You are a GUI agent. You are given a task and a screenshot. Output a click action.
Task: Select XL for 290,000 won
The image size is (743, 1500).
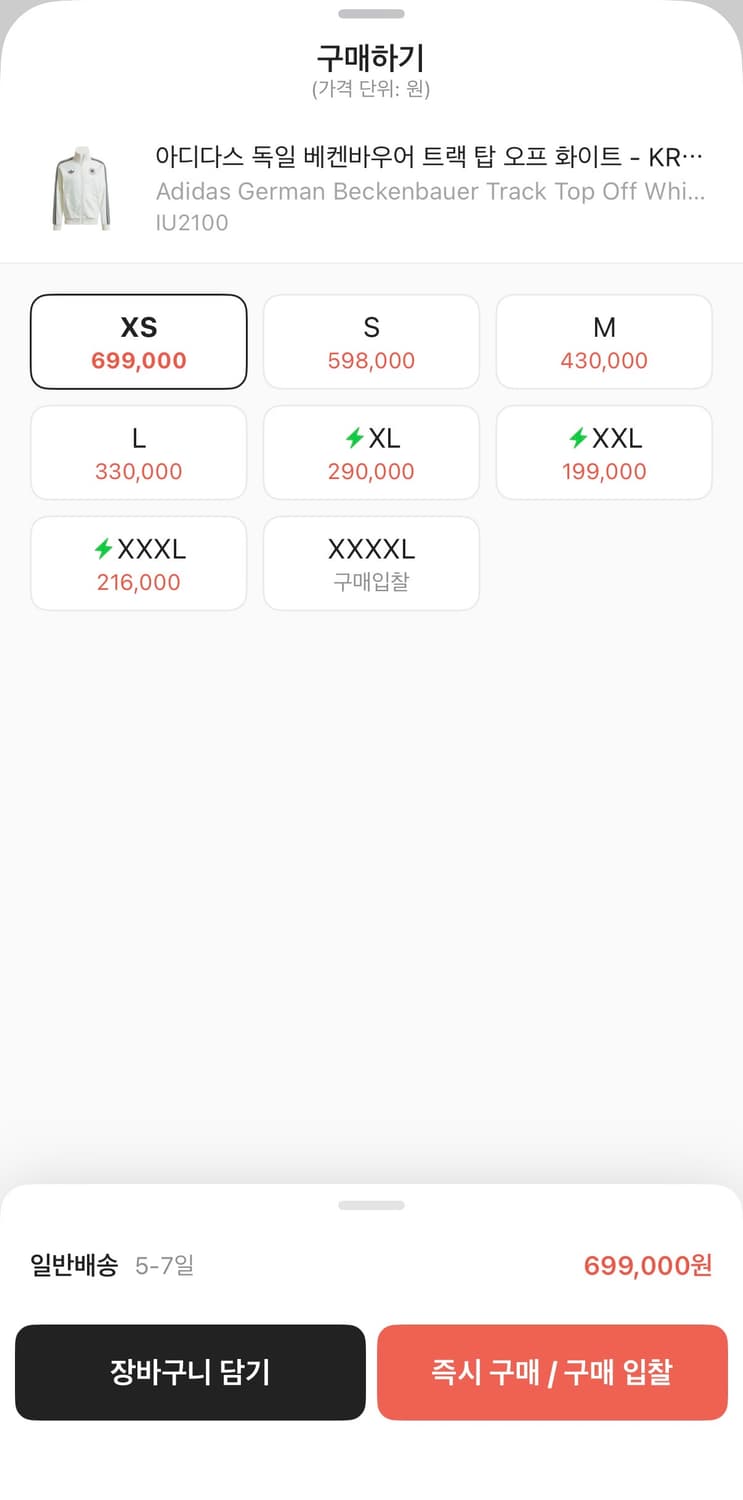(371, 452)
